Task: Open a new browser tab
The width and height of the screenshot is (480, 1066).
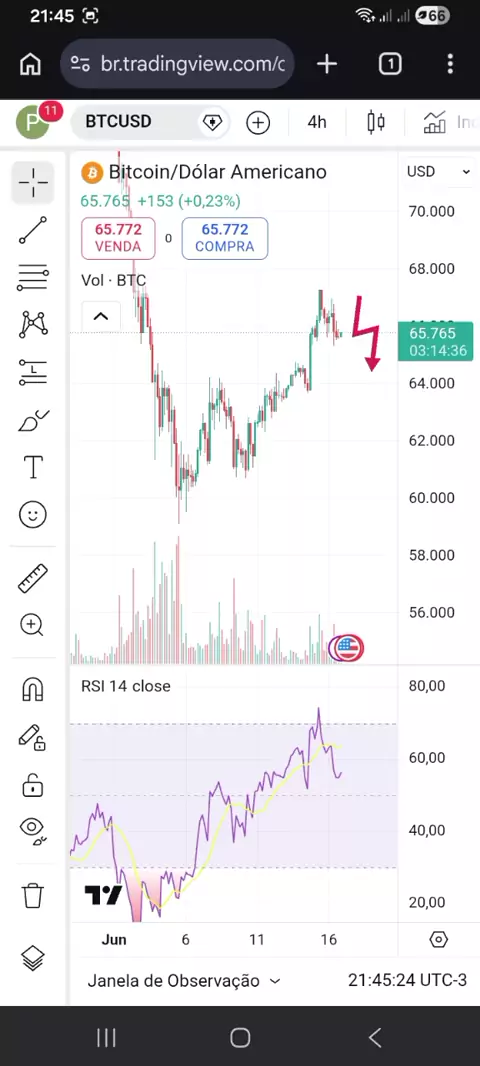Action: pyautogui.click(x=327, y=64)
